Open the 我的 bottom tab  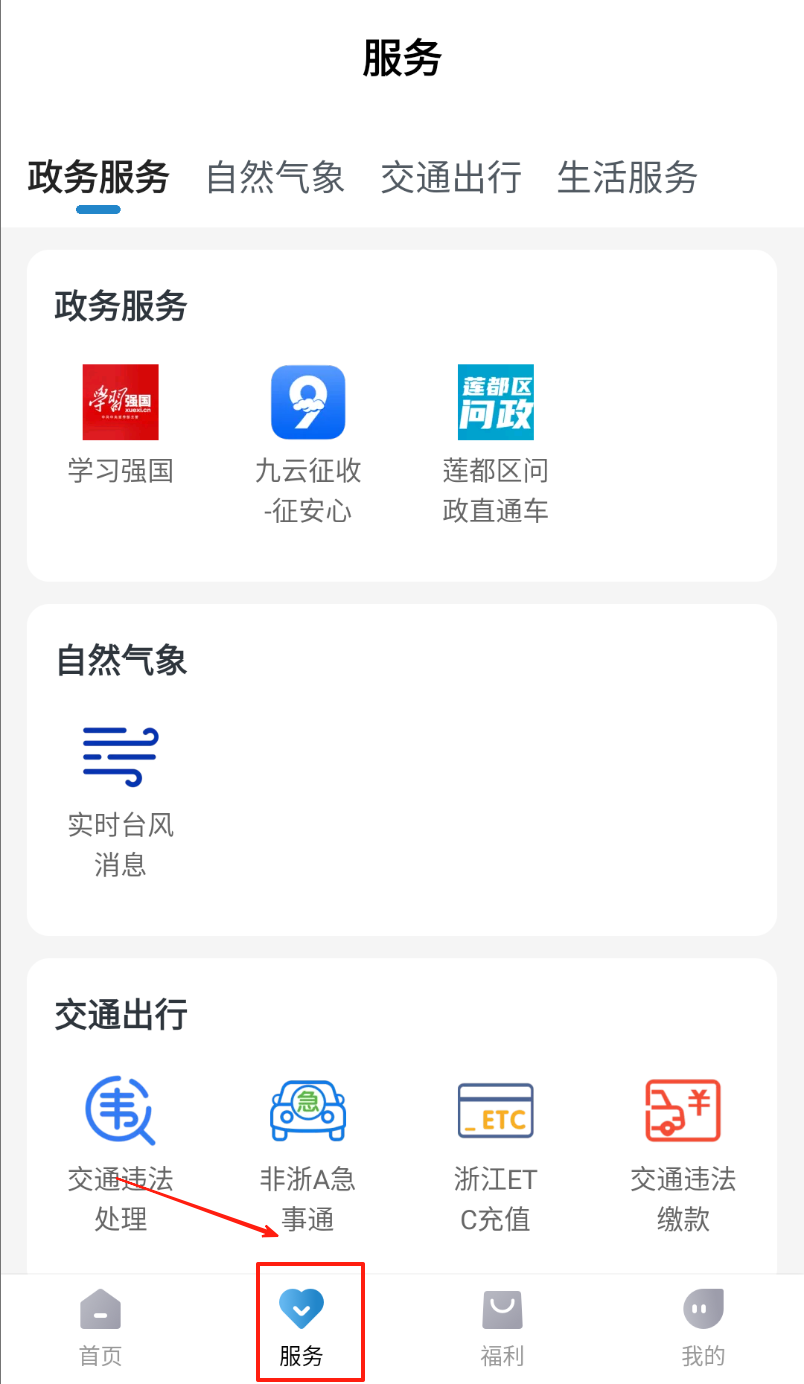[703, 1326]
